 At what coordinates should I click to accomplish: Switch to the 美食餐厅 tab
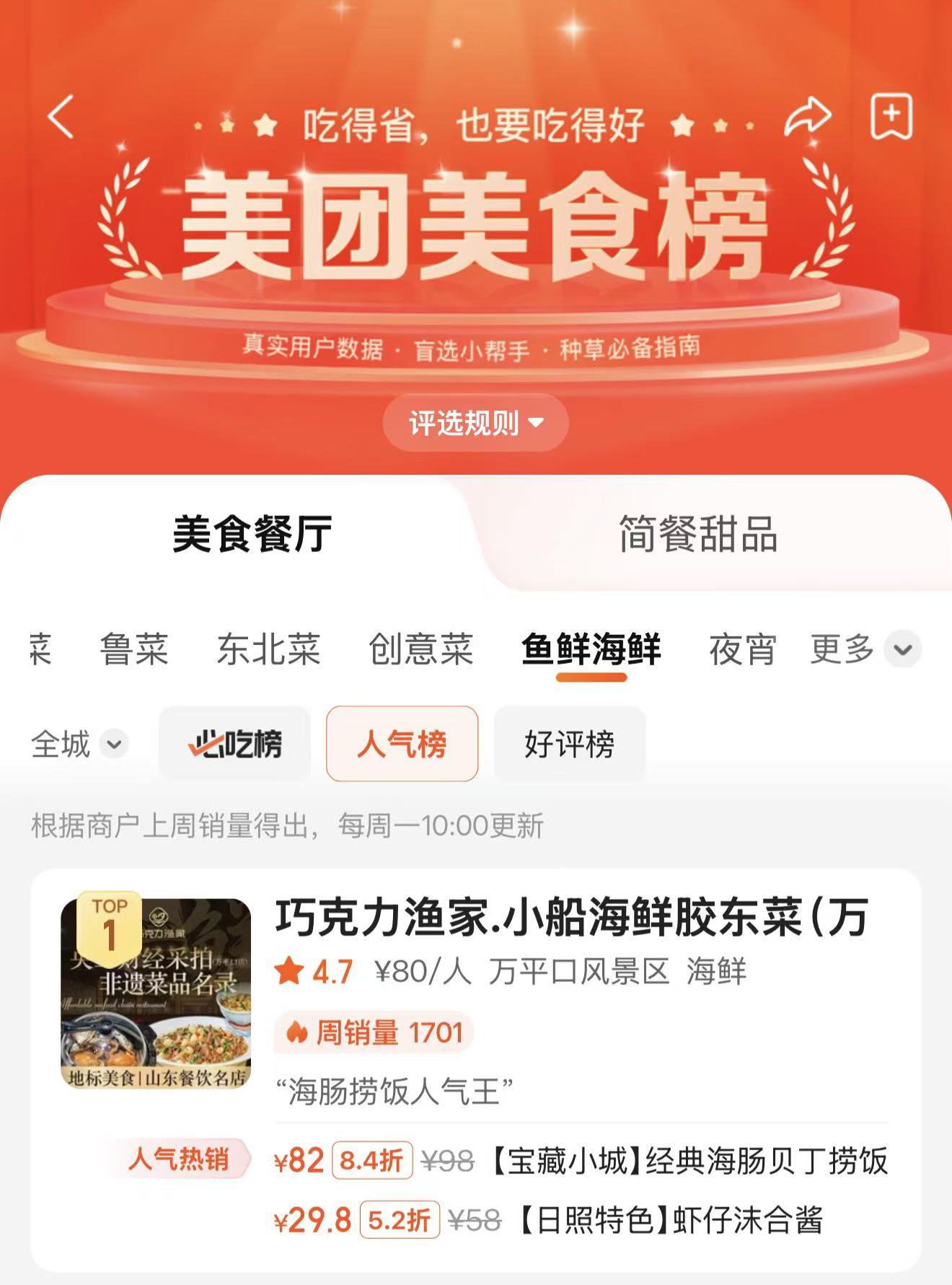pos(252,534)
